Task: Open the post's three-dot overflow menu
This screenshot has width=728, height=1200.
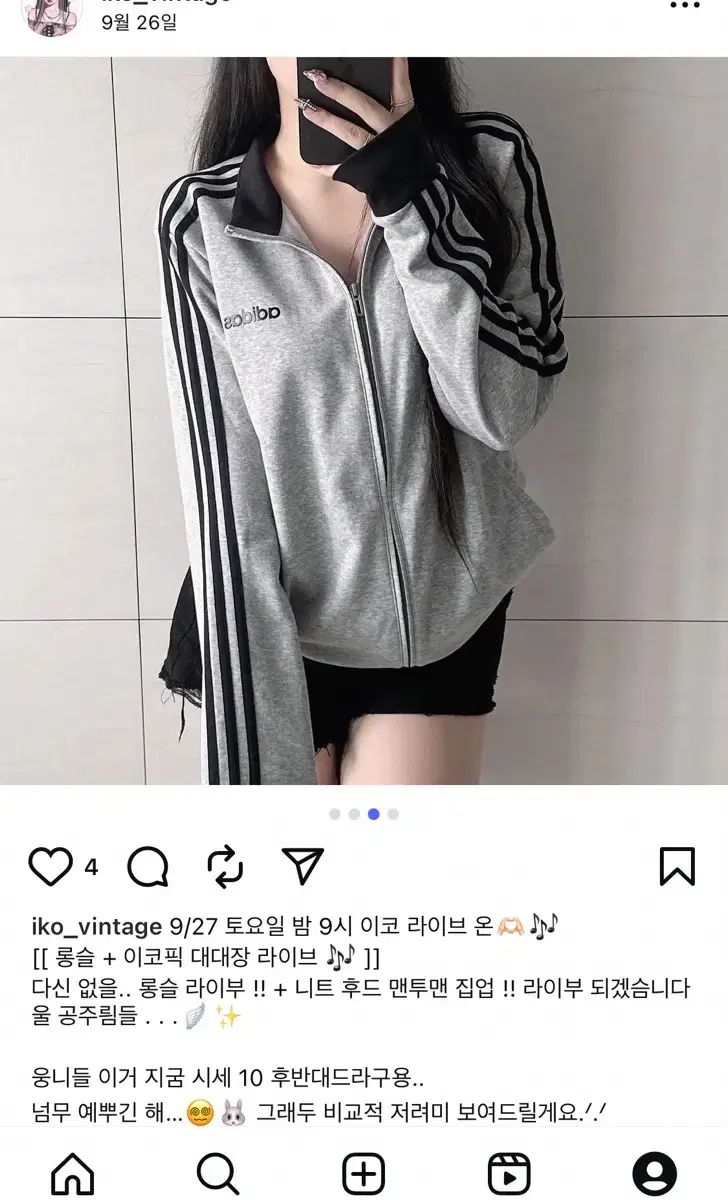Action: pyautogui.click(x=684, y=6)
